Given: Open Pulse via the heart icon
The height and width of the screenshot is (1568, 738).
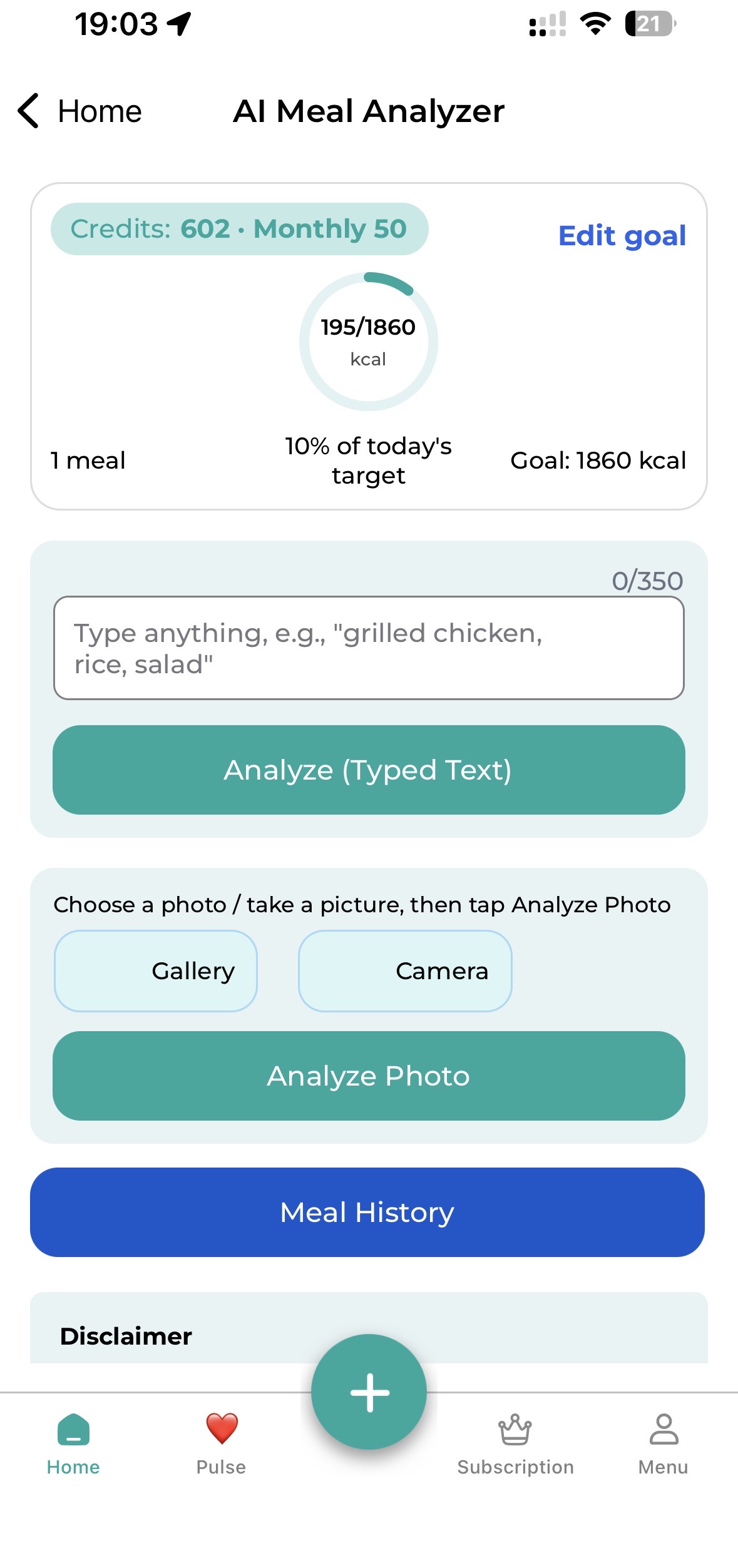Looking at the screenshot, I should 220,1433.
